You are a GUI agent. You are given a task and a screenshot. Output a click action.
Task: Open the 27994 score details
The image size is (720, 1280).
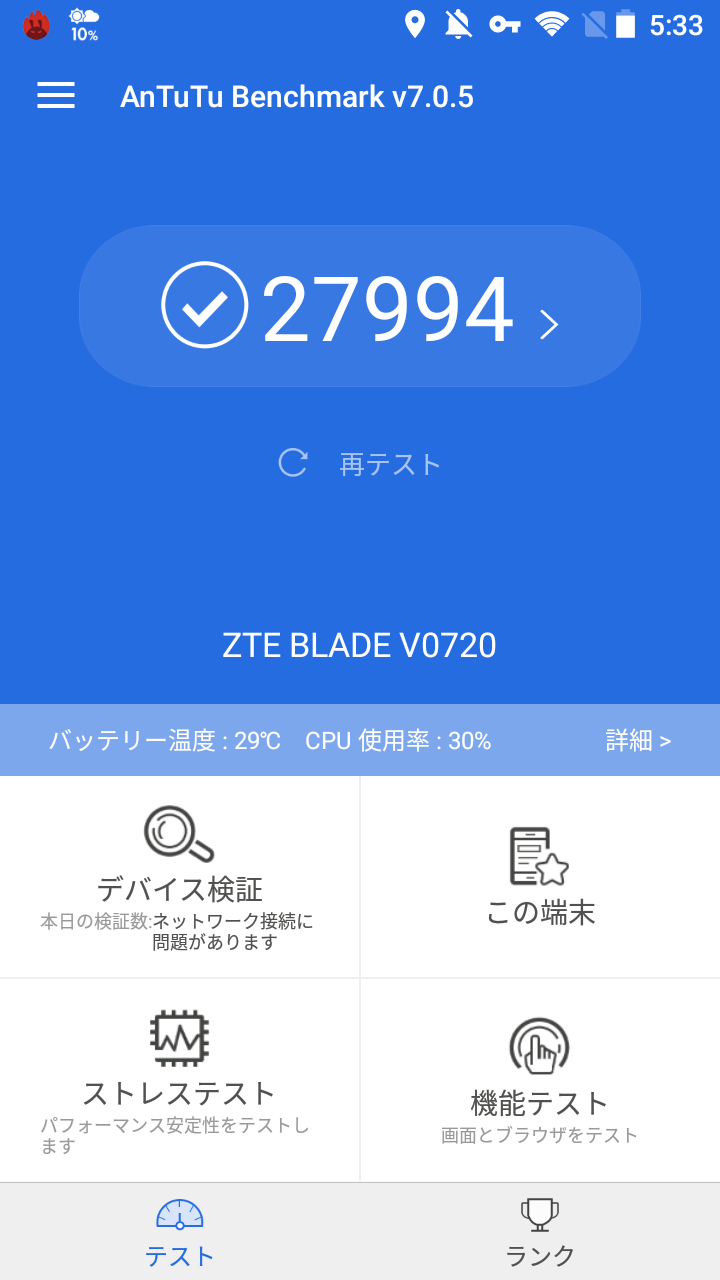point(360,307)
